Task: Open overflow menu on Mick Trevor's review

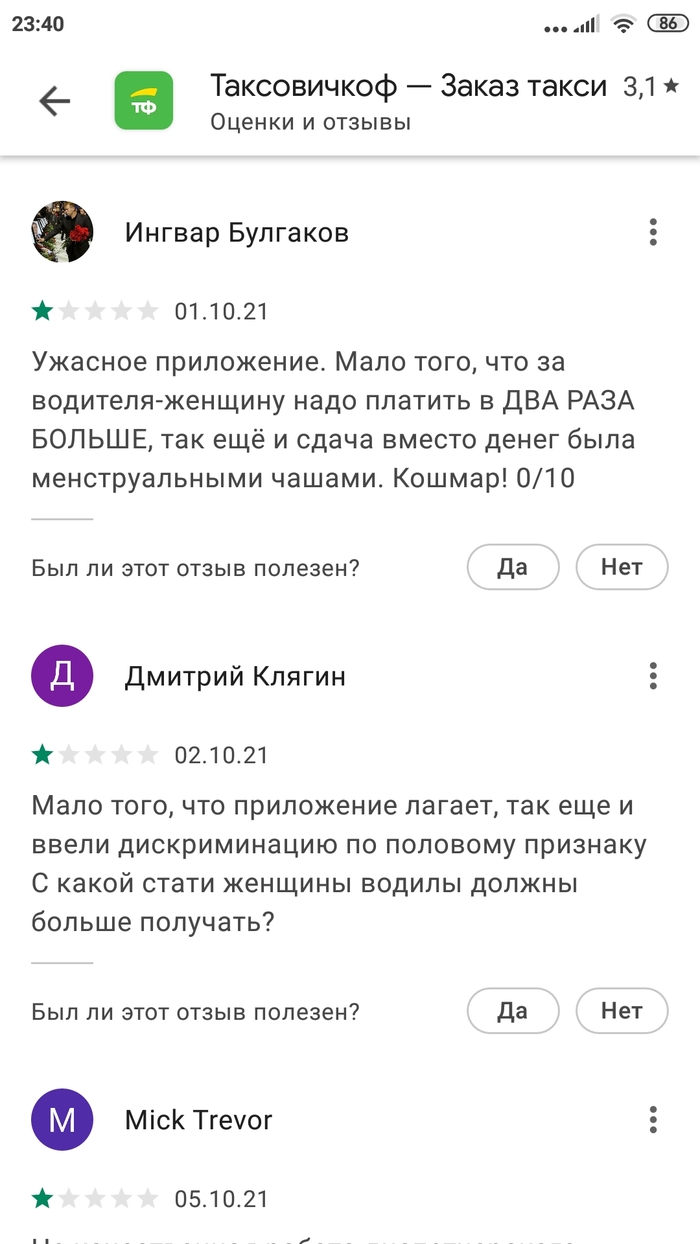Action: (x=653, y=1119)
